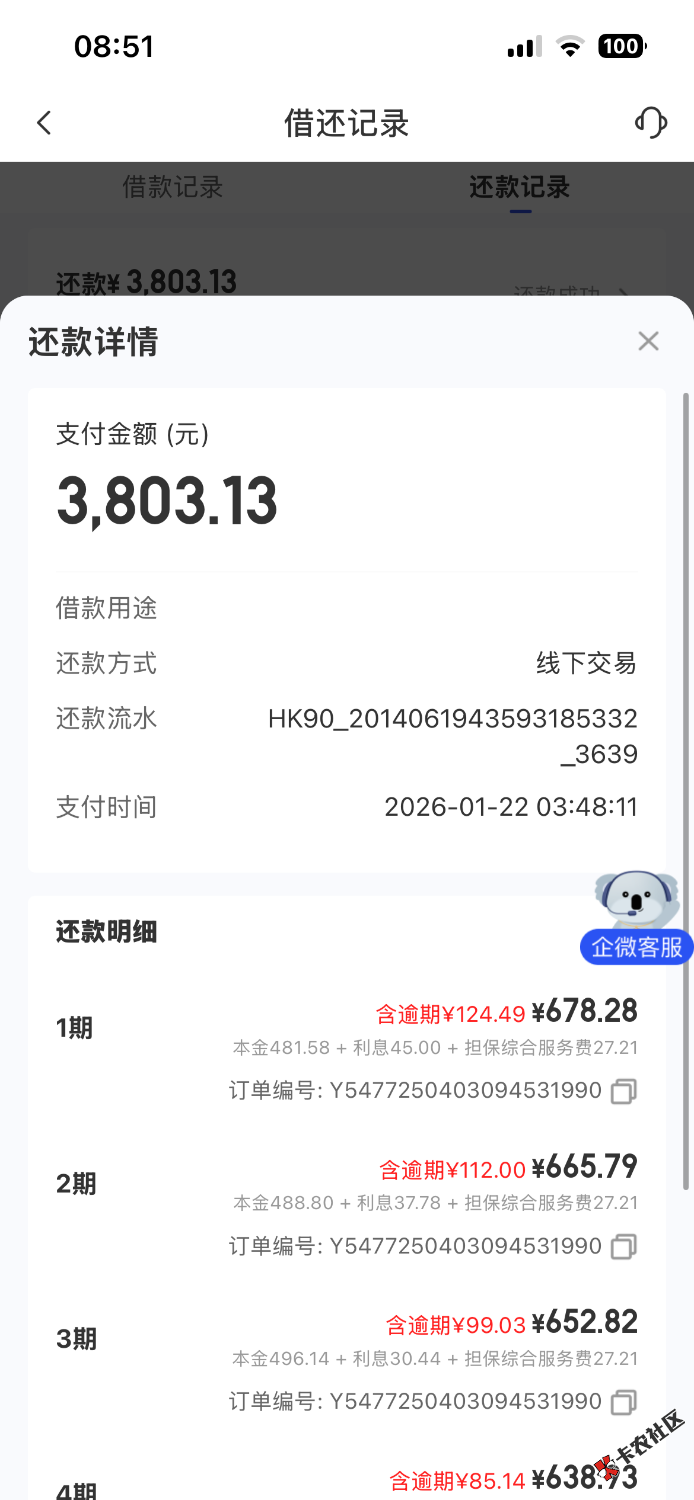Copy the order number for 2期
Viewport: 694px width, 1500px height.
[623, 1247]
